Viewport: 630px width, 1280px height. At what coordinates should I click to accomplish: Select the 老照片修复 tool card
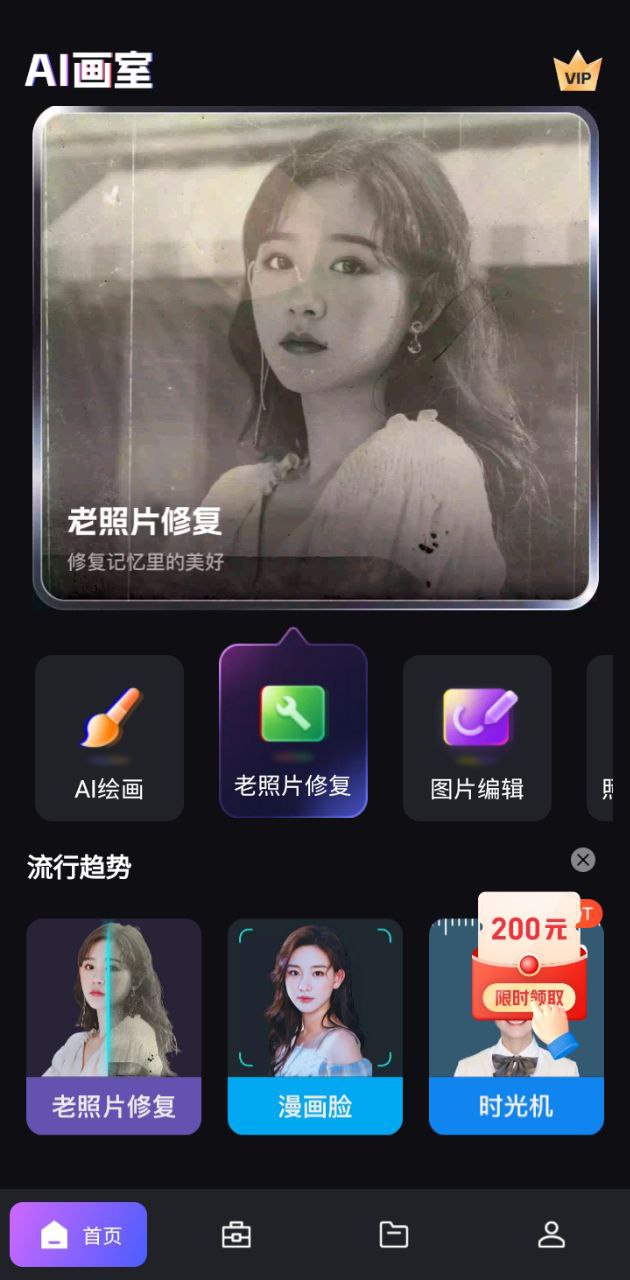click(293, 732)
